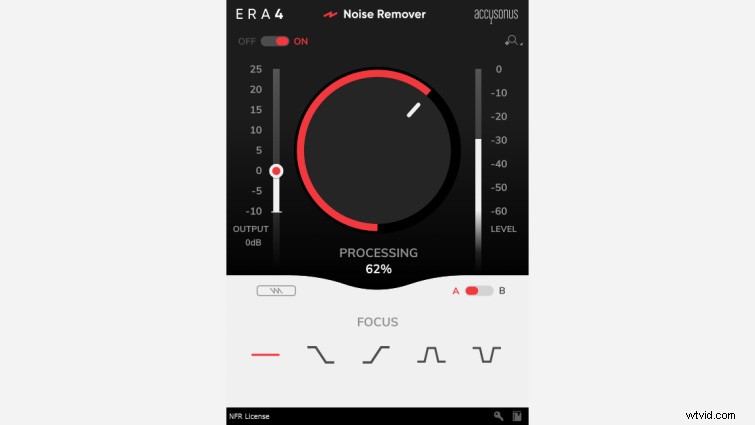This screenshot has height=425, width=755.
Task: Select the flat full-range Focus option
Action: click(265, 354)
